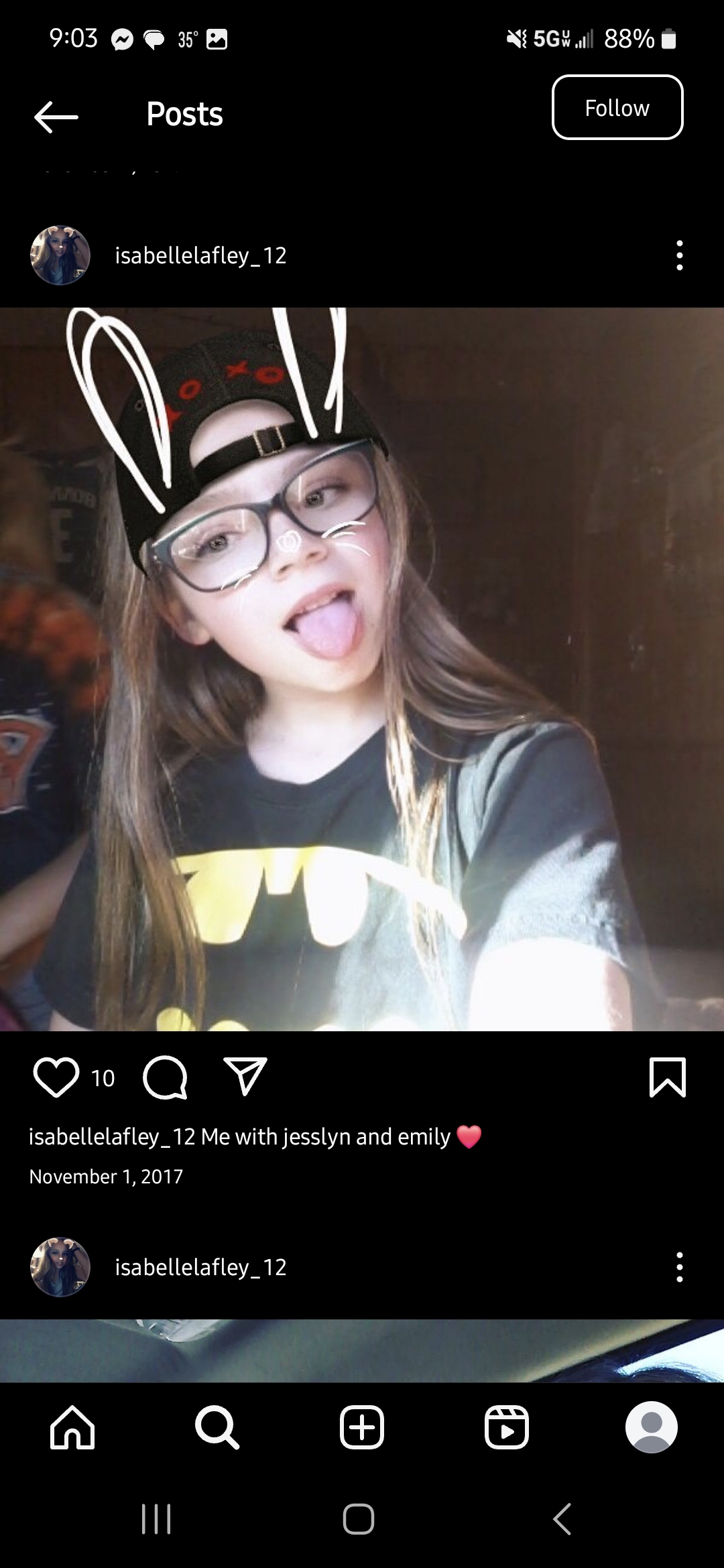Open the bunny-filter photo post
The width and height of the screenshot is (724, 1568).
click(362, 669)
